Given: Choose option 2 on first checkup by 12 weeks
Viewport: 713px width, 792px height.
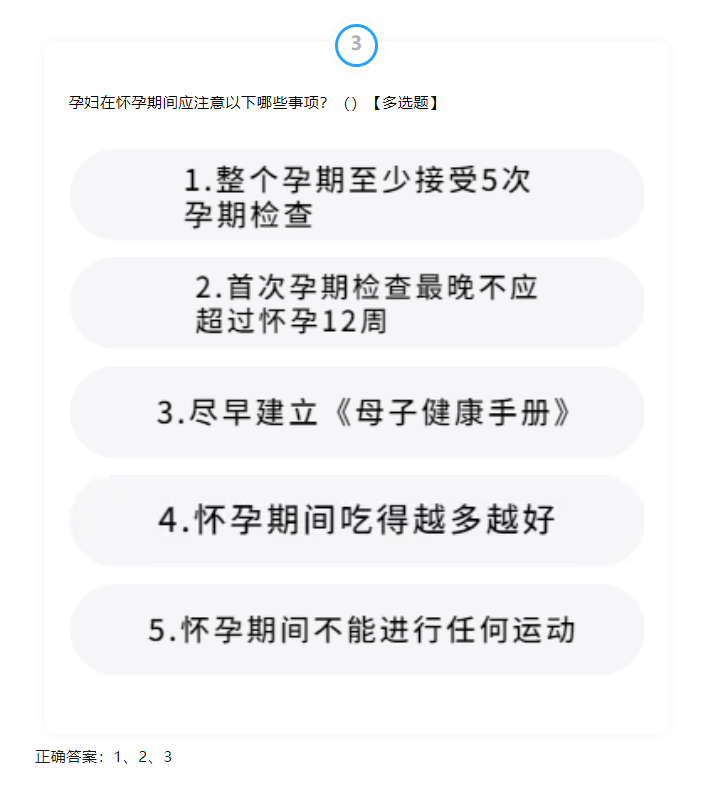Looking at the screenshot, I should coord(356,304).
